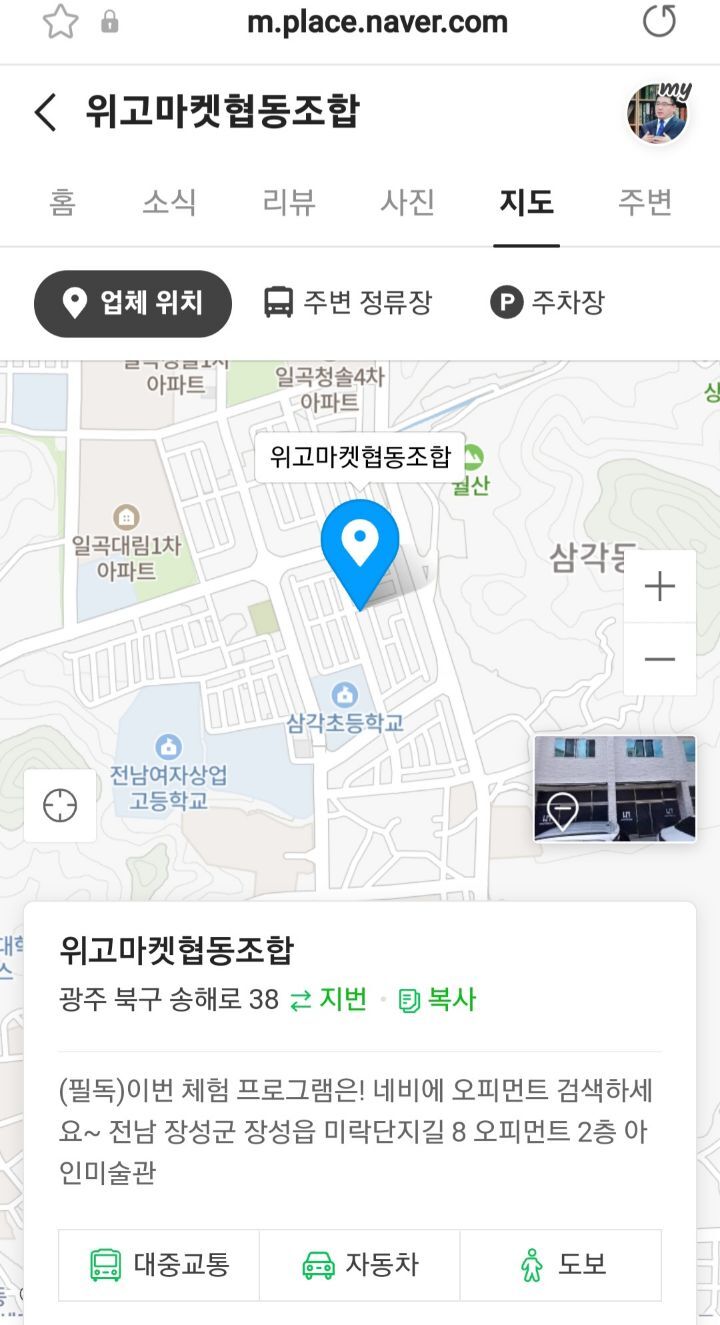Image resolution: width=720 pixels, height=1325 pixels.
Task: Show 주차장 on the map
Action: [x=548, y=303]
